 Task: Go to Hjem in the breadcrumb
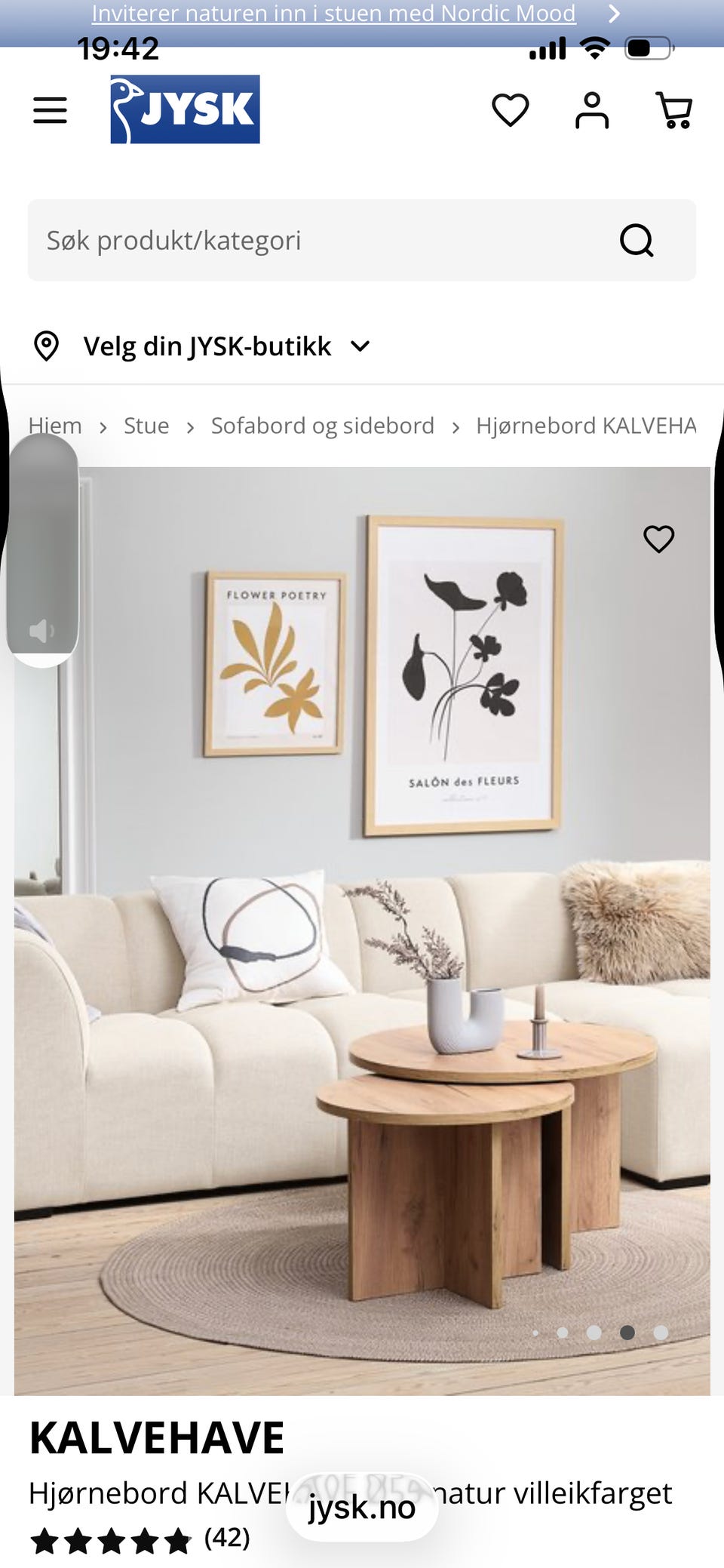click(54, 425)
